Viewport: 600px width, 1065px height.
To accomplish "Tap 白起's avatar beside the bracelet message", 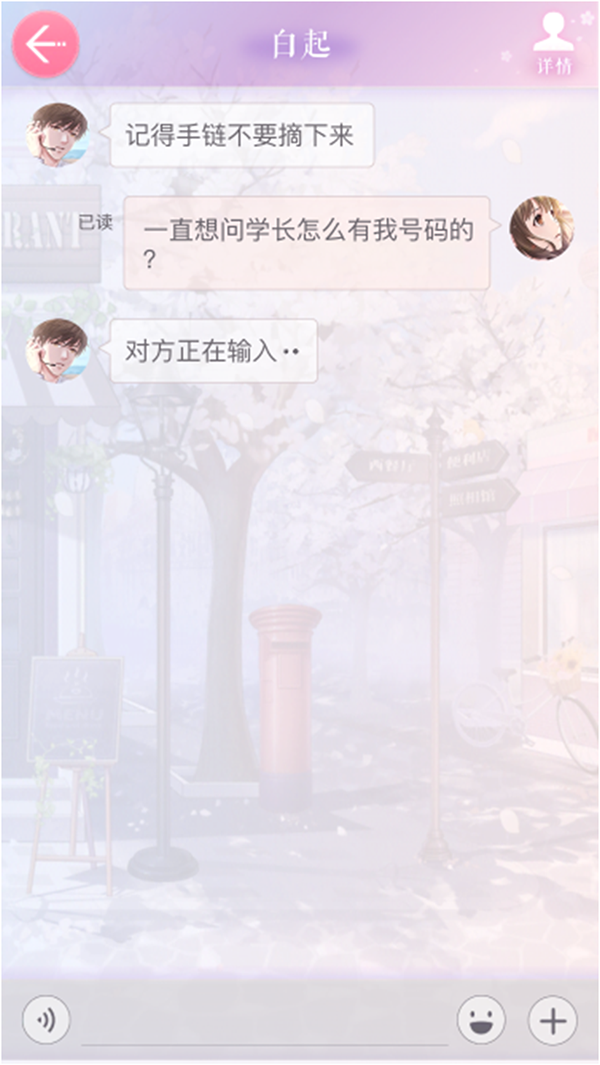I will click(x=57, y=135).
